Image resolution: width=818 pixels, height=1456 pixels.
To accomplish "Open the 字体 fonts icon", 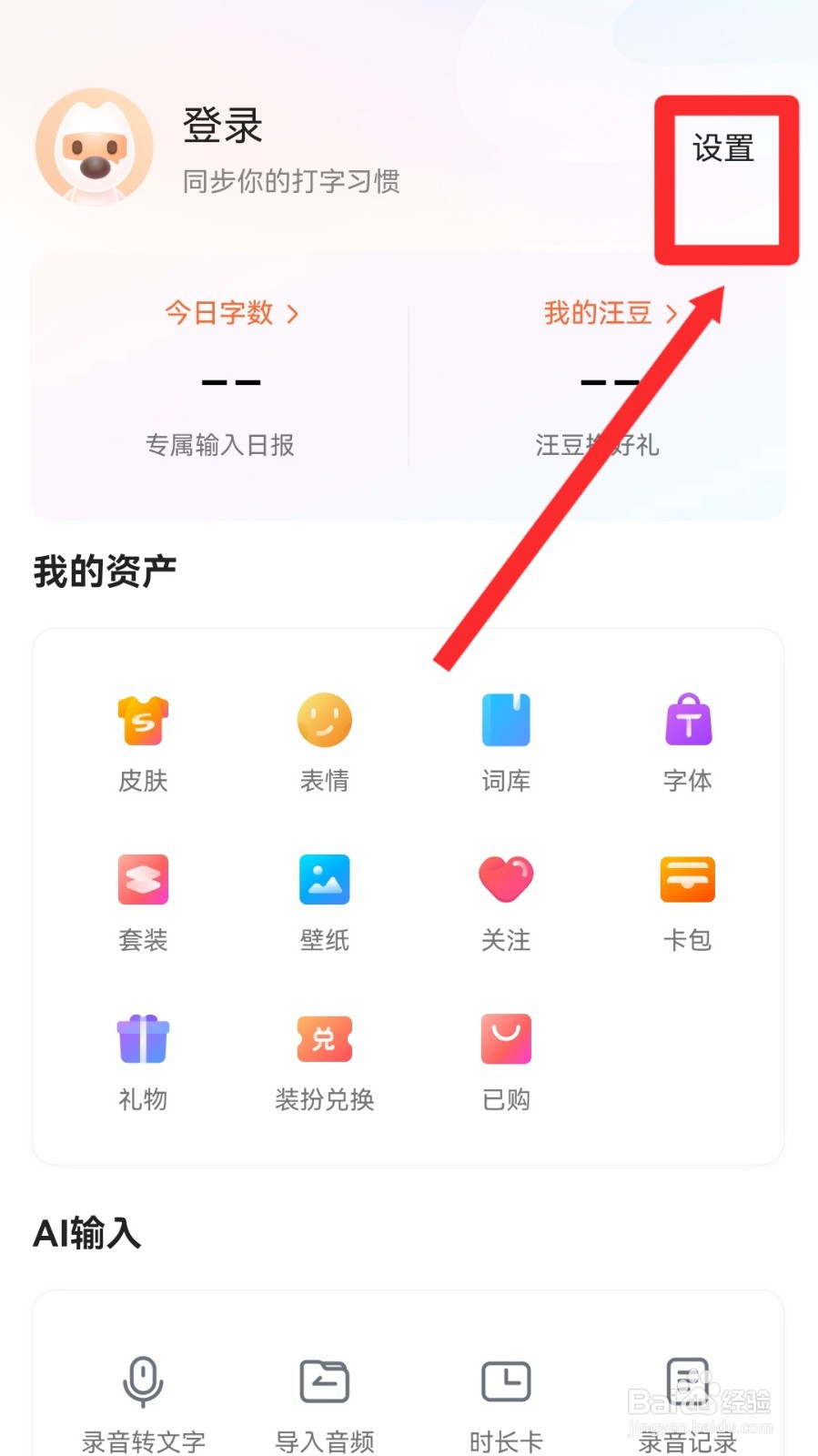I will point(687,737).
